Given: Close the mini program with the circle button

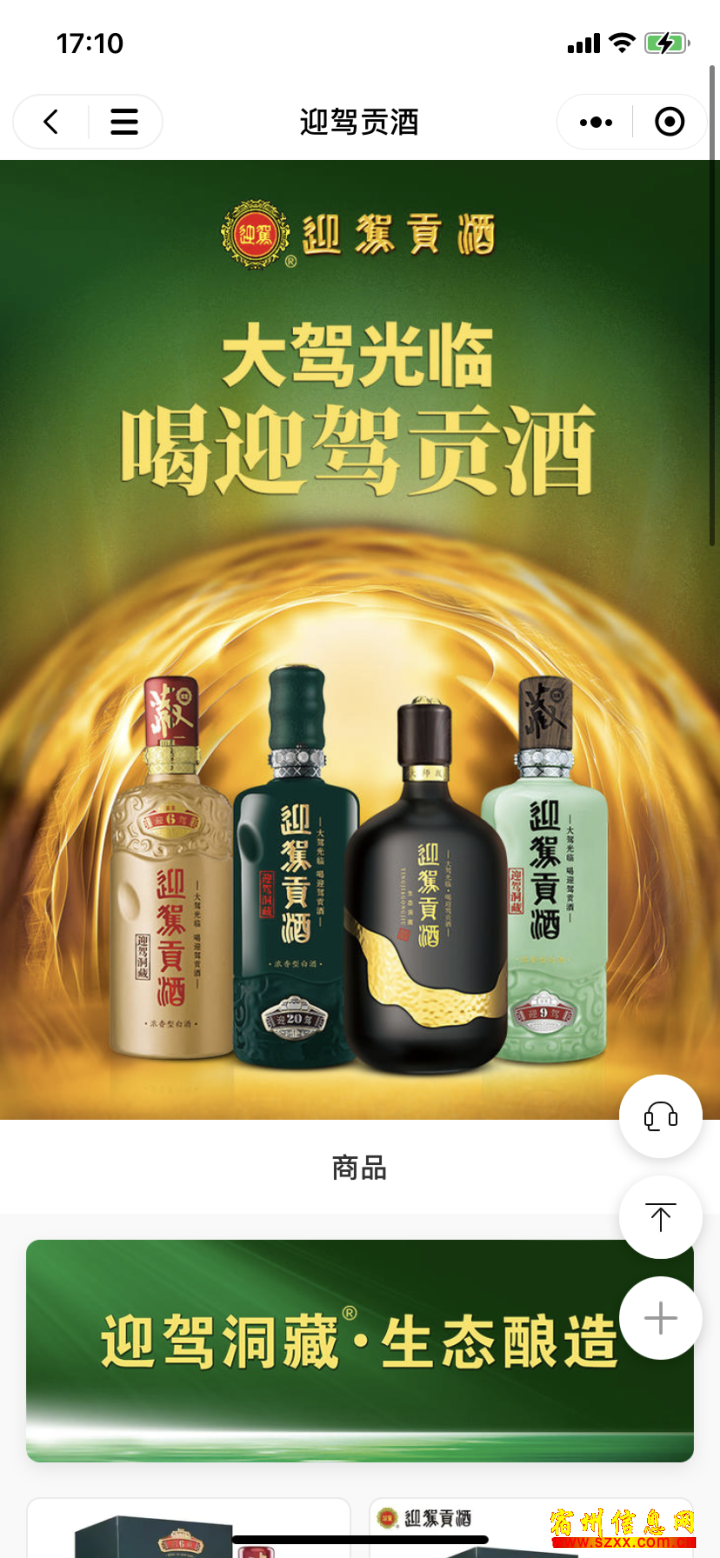Looking at the screenshot, I should [x=669, y=122].
